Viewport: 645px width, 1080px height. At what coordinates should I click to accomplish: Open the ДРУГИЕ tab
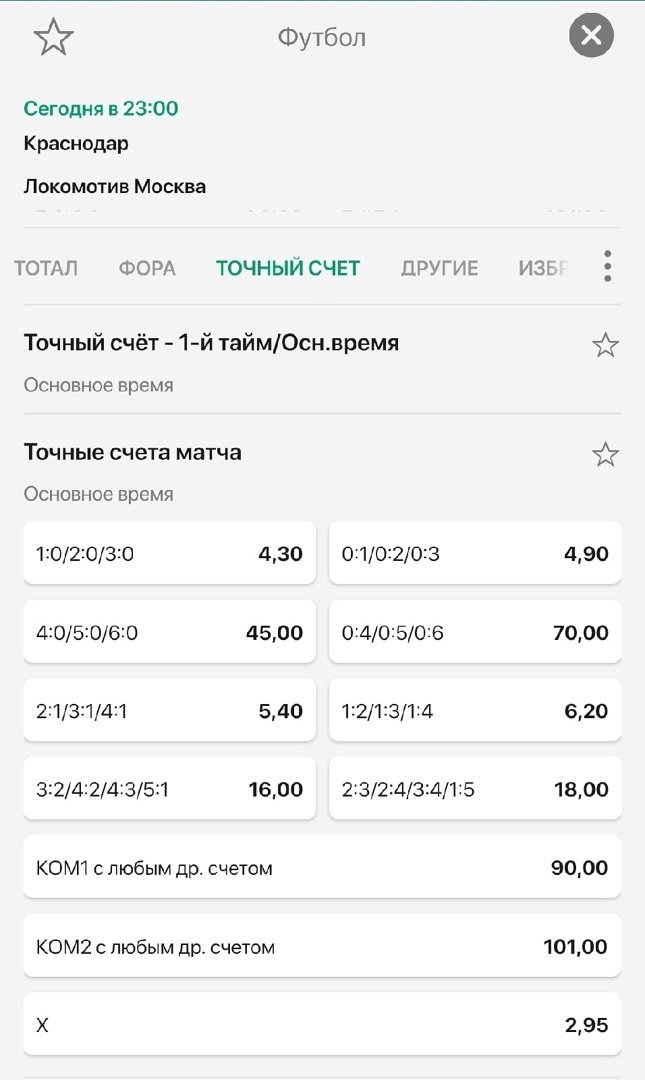point(439,268)
